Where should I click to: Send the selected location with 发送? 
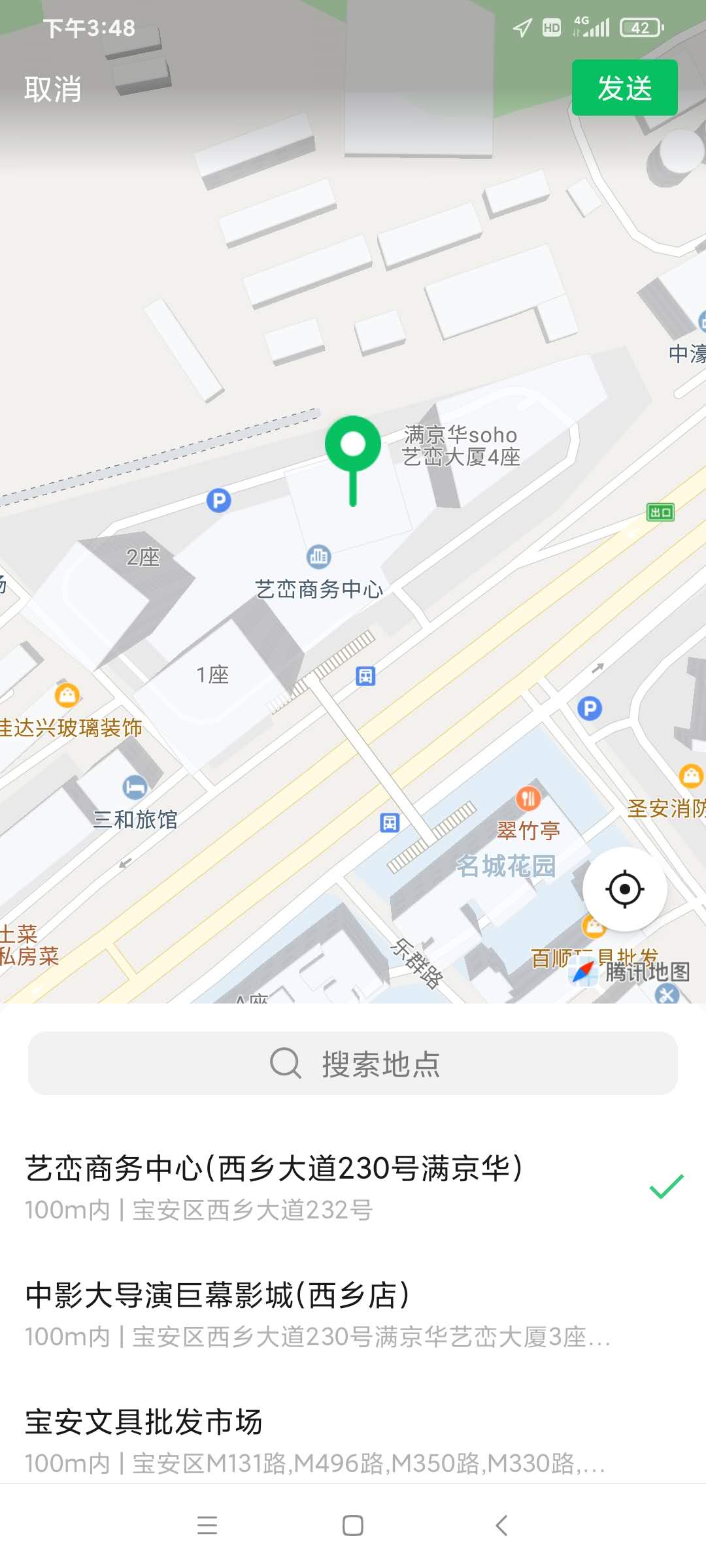tap(624, 88)
